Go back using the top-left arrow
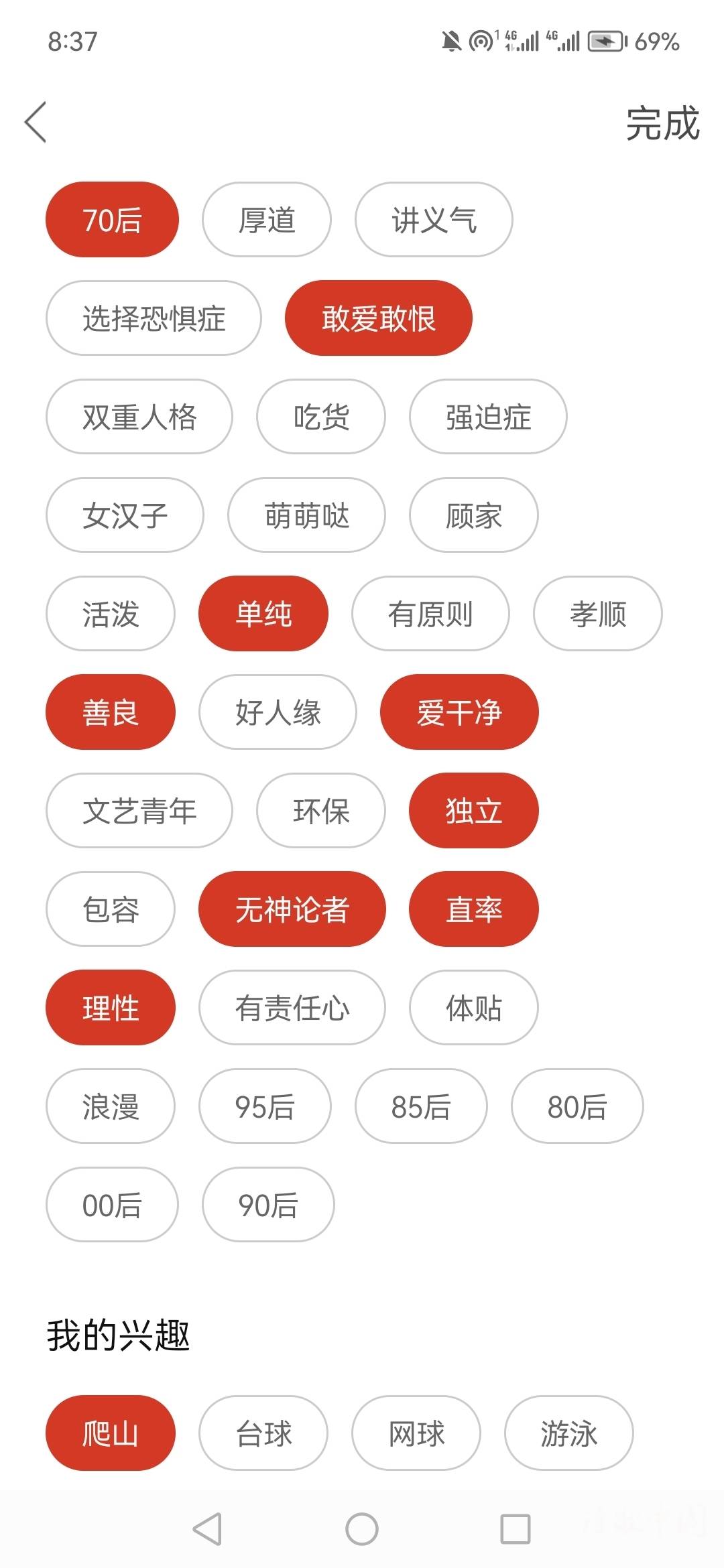This screenshot has width=724, height=1568. [x=36, y=122]
